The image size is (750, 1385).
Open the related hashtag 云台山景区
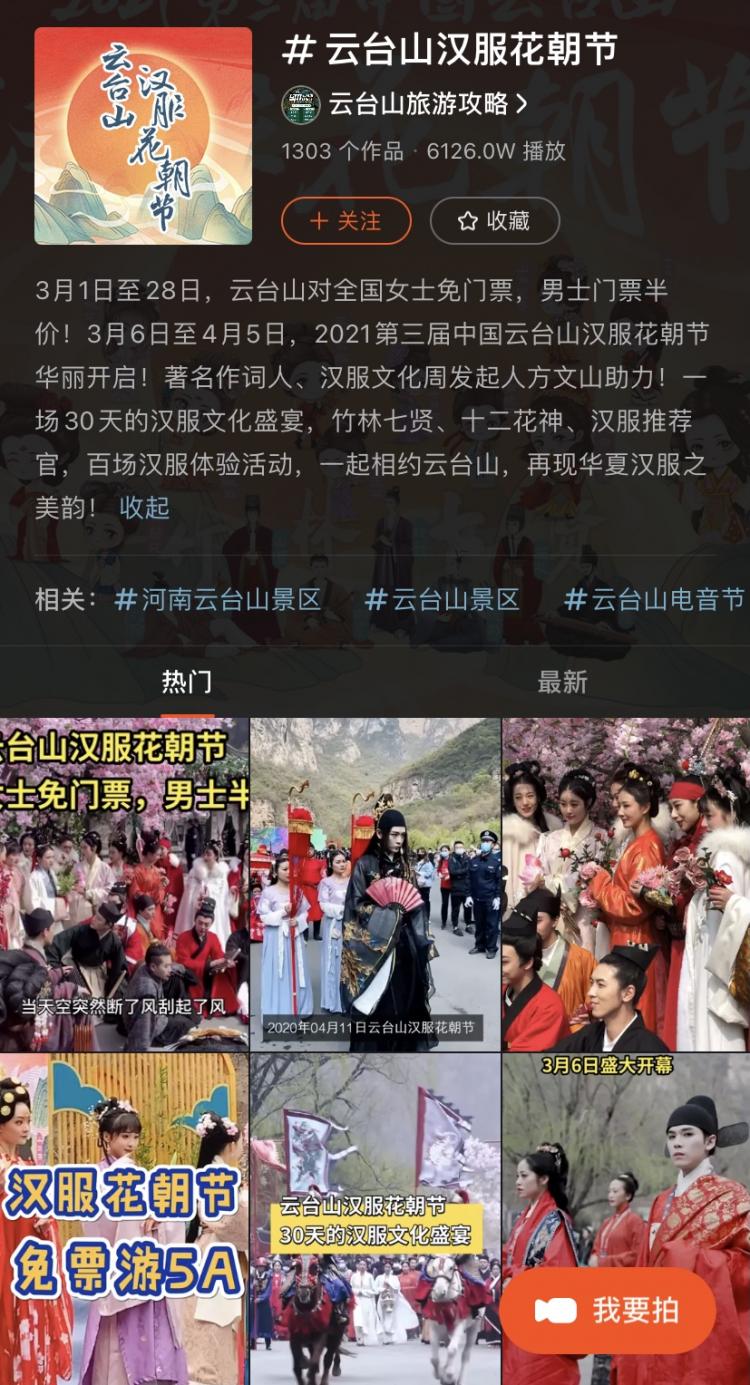coord(442,599)
